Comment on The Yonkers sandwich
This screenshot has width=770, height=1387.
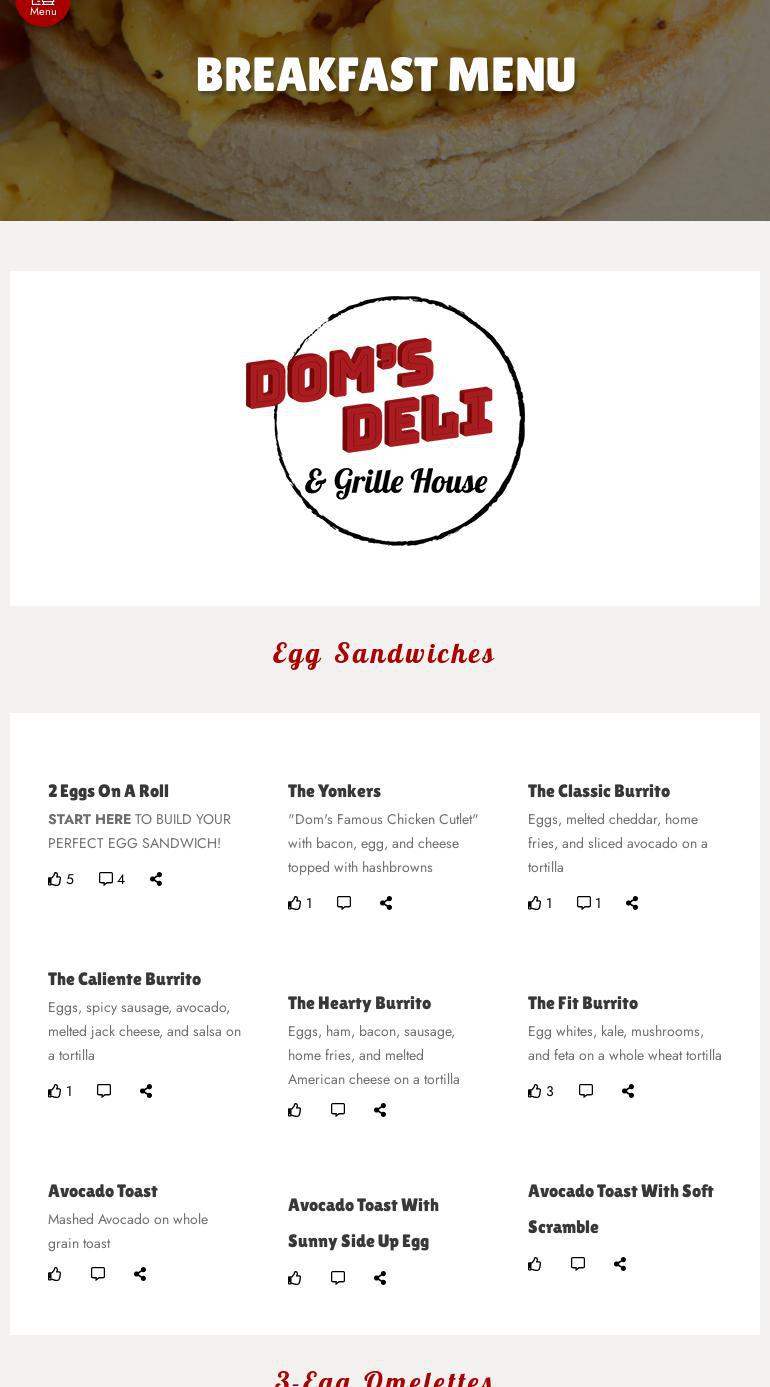(x=344, y=903)
